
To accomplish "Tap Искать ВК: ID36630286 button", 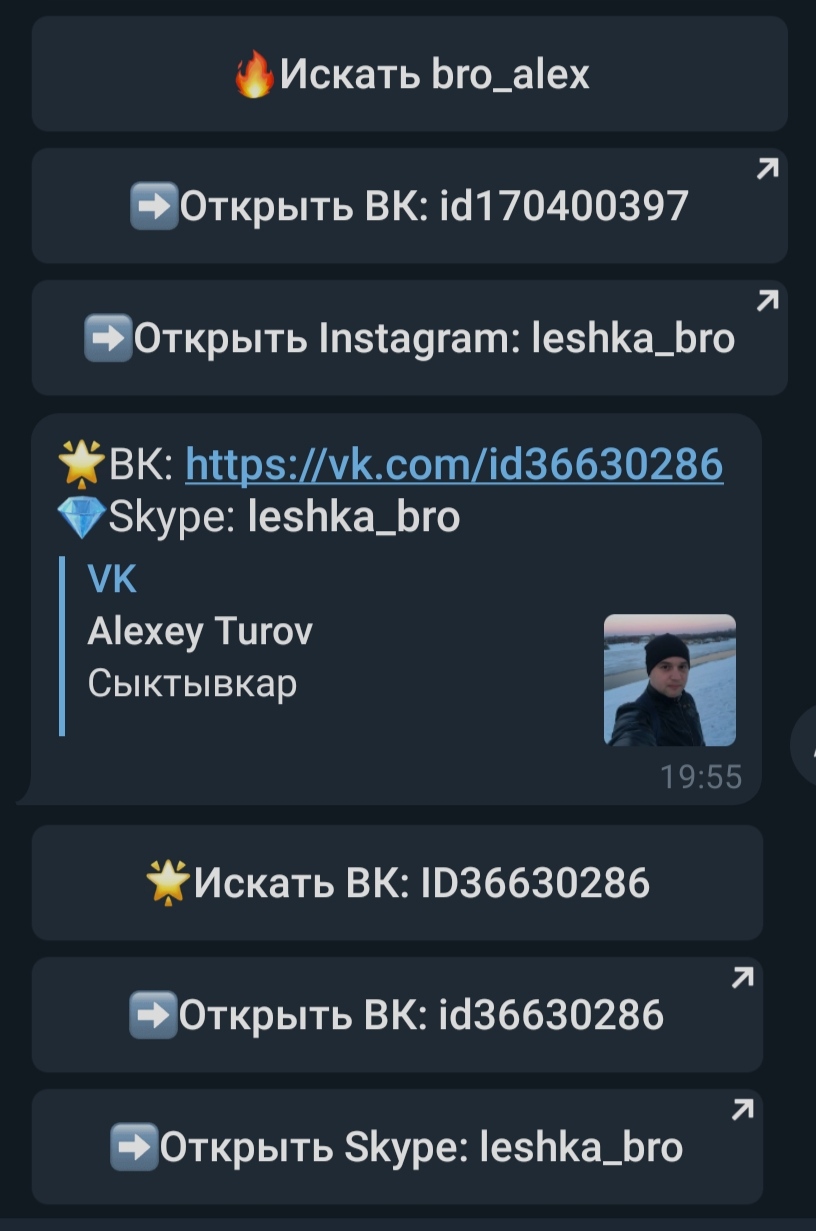I will coord(397,883).
